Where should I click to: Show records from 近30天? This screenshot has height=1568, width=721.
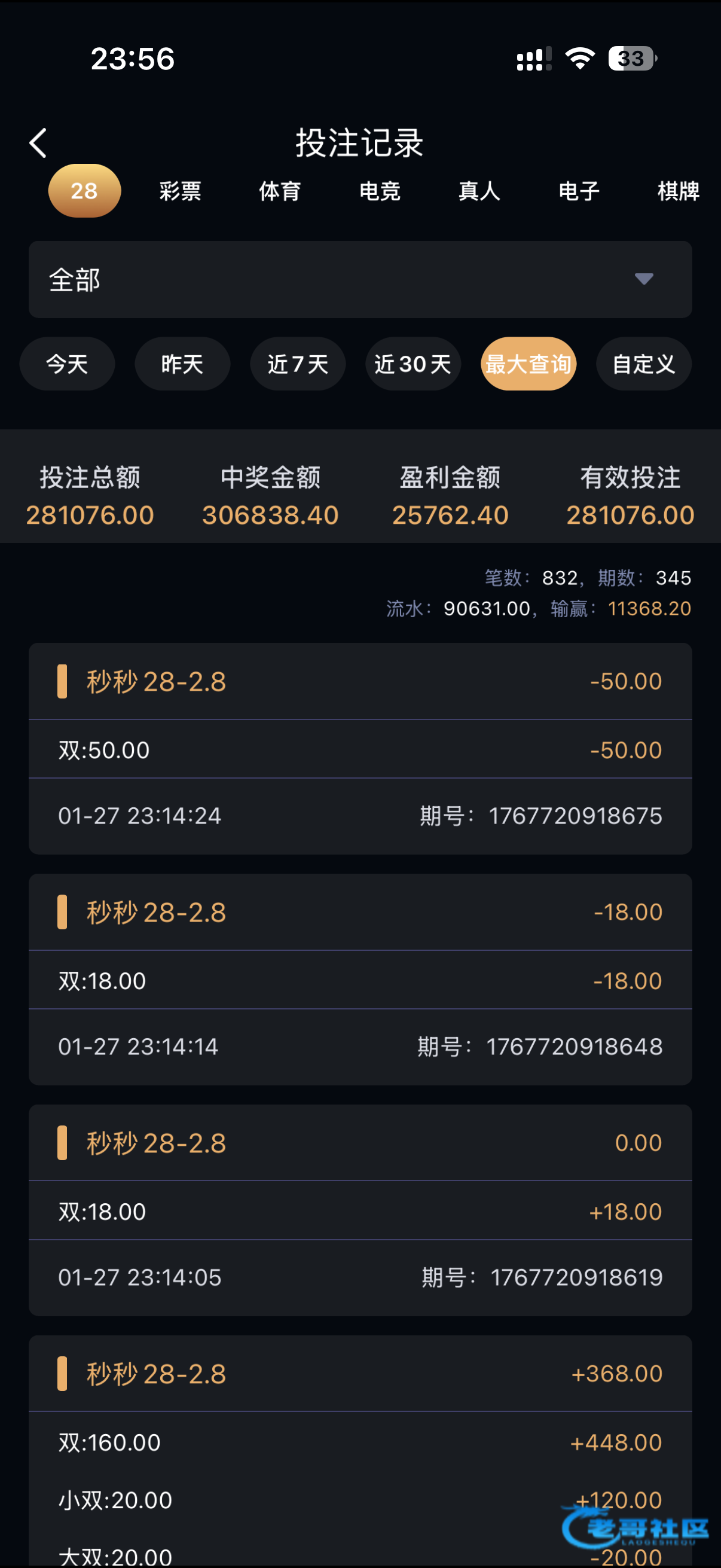click(413, 364)
